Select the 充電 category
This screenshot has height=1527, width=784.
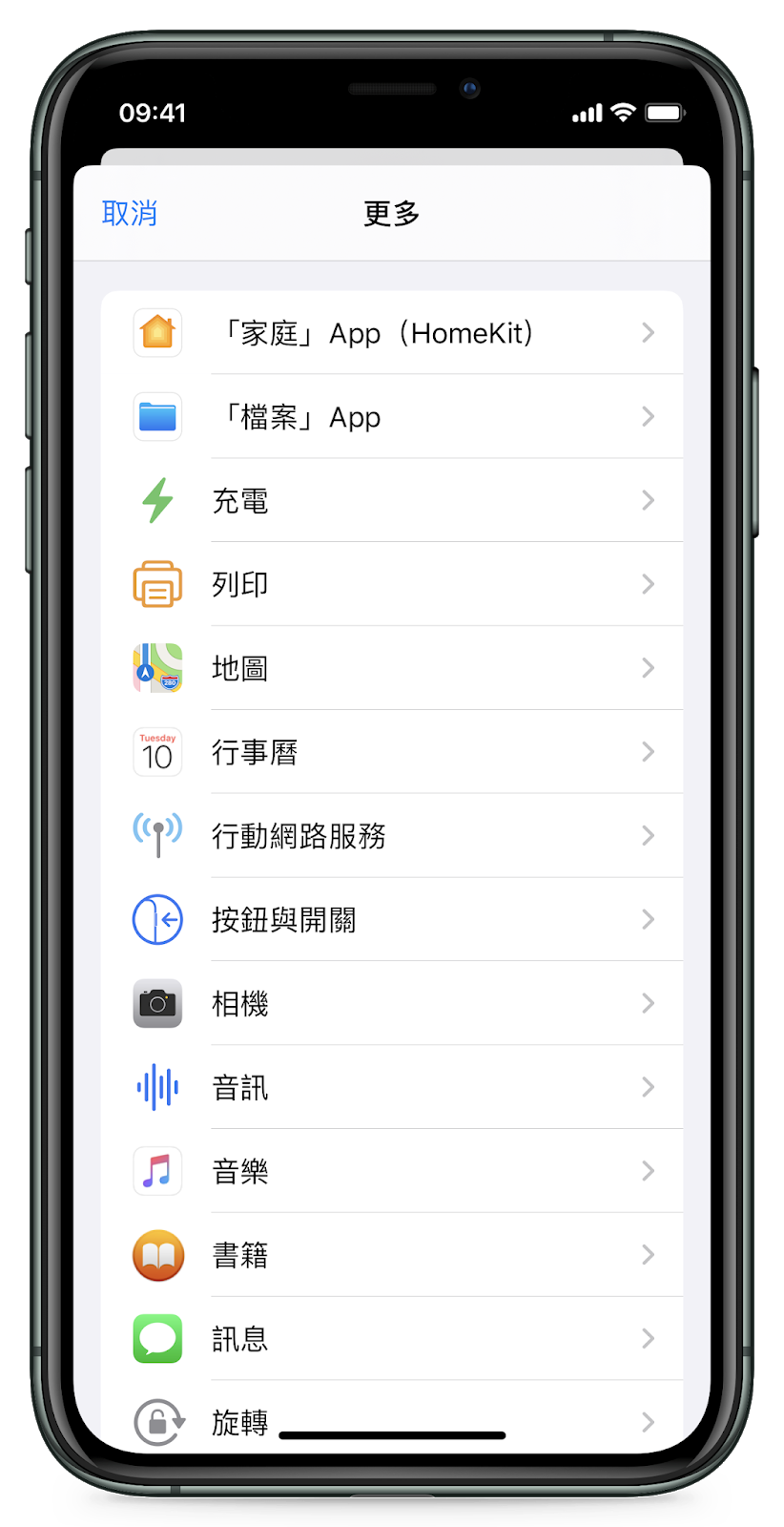click(x=391, y=501)
